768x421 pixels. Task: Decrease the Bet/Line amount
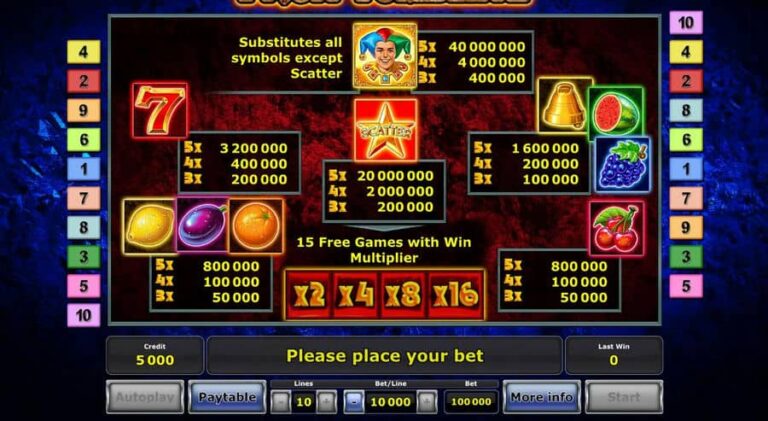point(354,401)
